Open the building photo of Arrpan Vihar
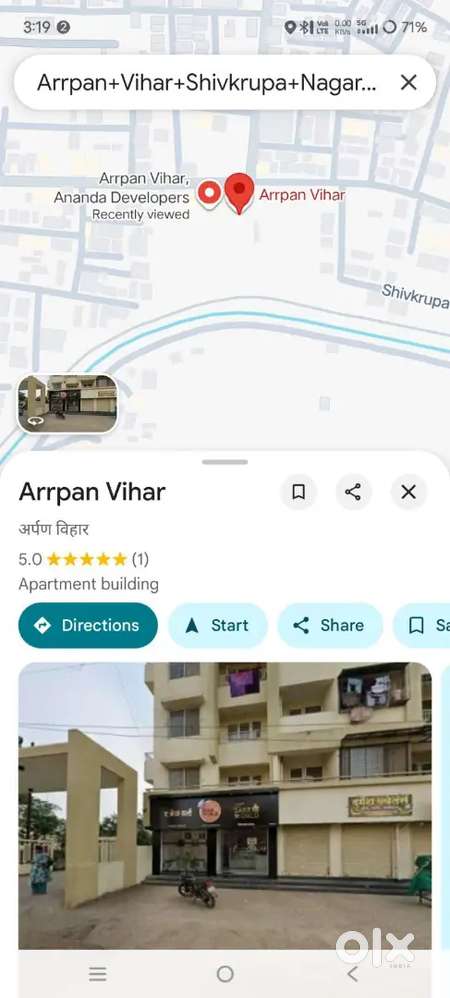The image size is (450, 998). pyautogui.click(x=225, y=805)
